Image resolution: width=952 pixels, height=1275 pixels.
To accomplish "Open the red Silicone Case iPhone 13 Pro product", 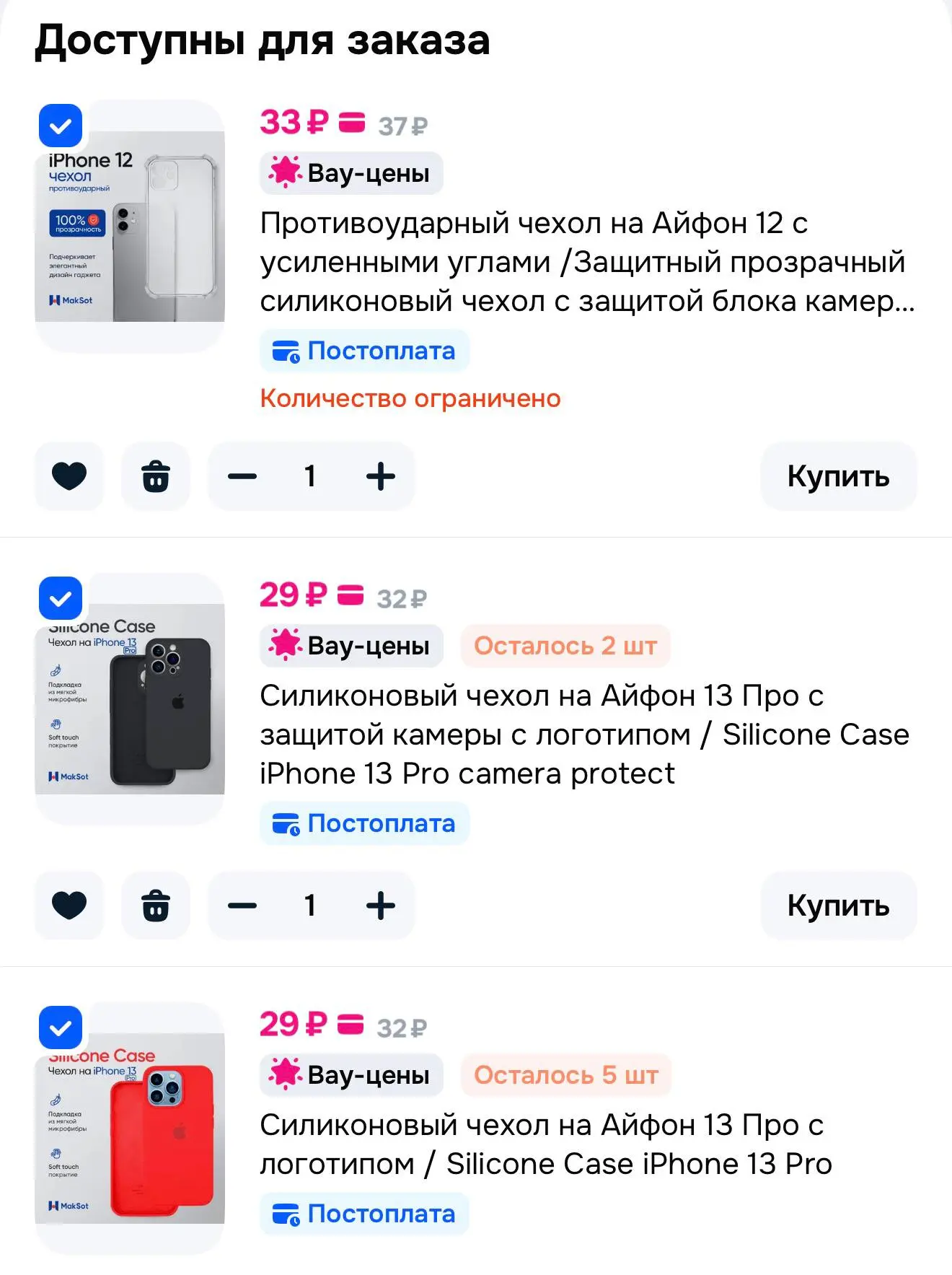I will 546,1144.
